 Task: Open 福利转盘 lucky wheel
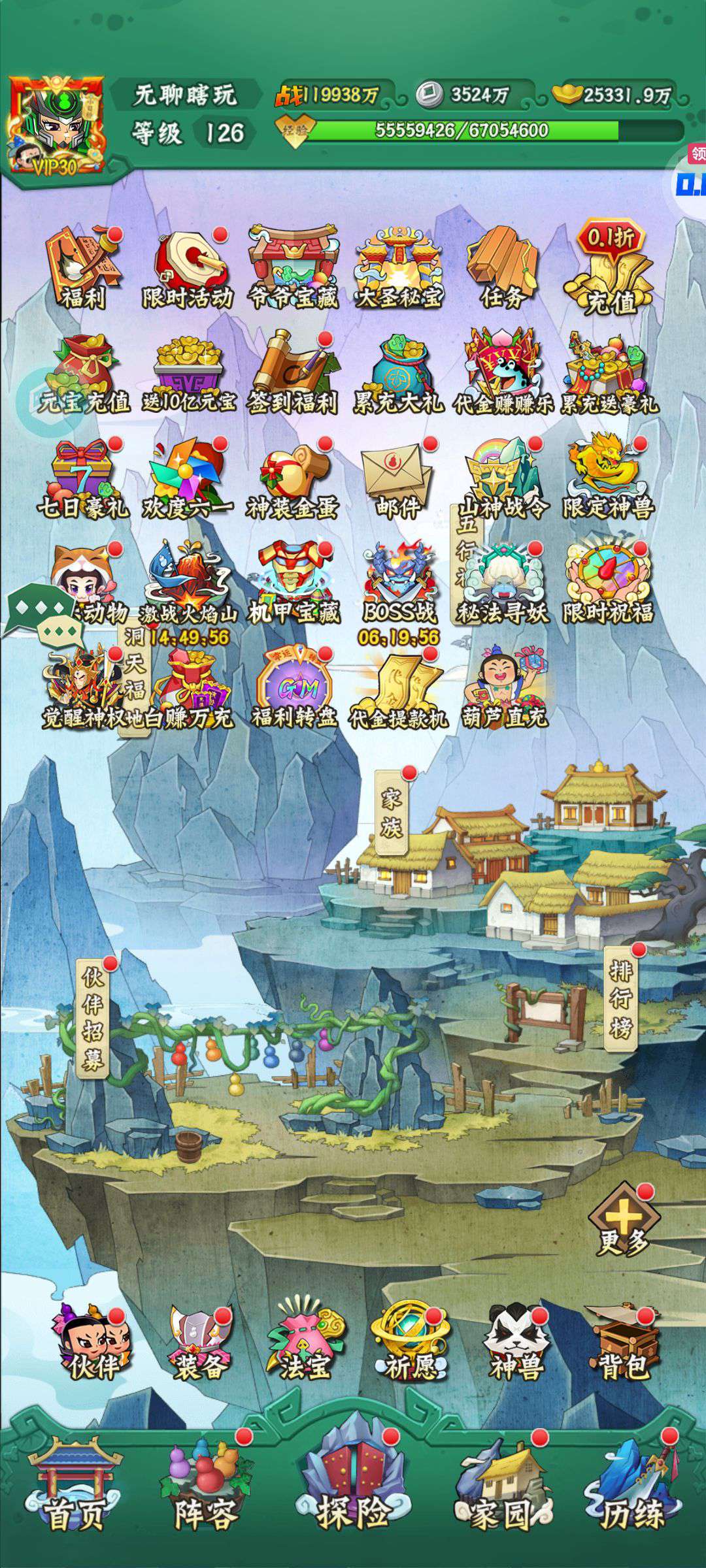point(293,689)
